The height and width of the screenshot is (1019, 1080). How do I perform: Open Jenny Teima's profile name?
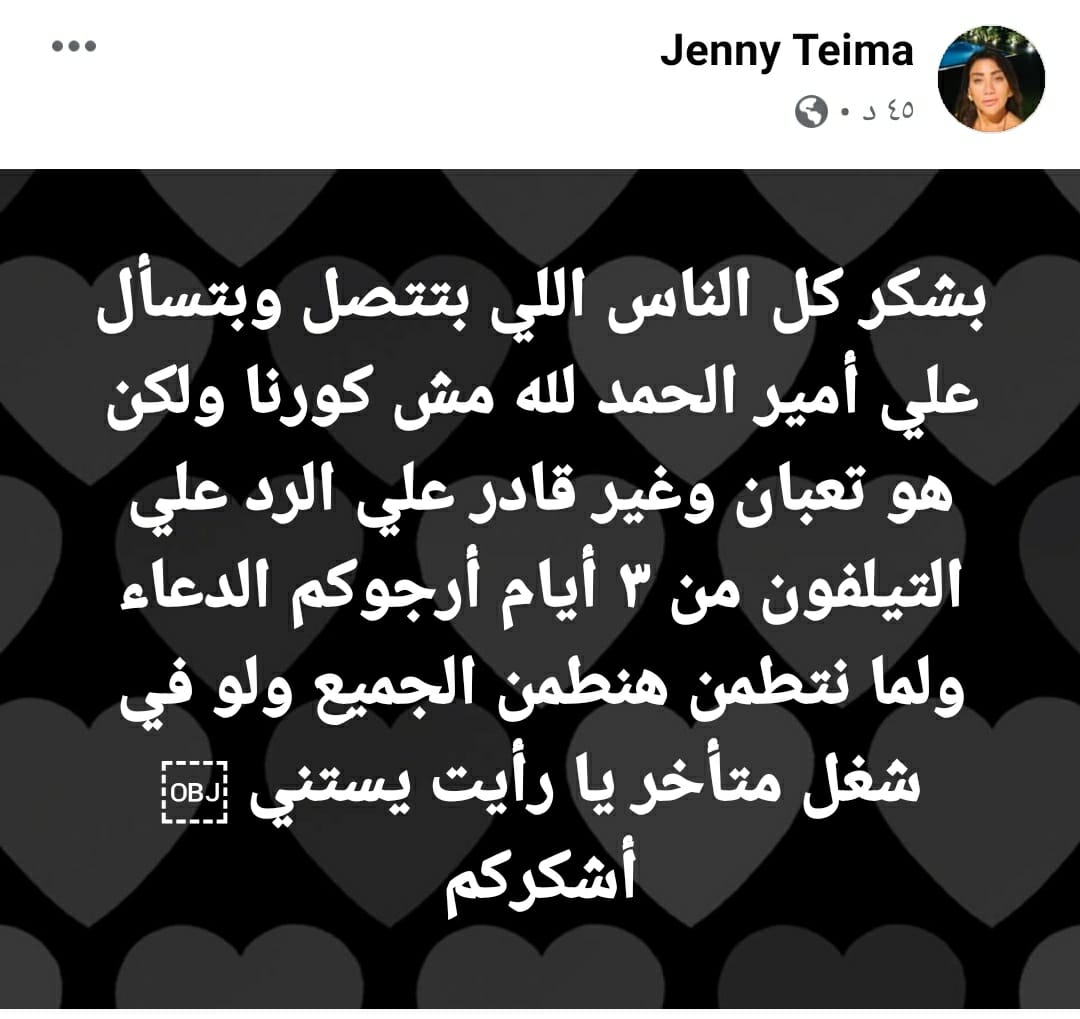tap(786, 51)
